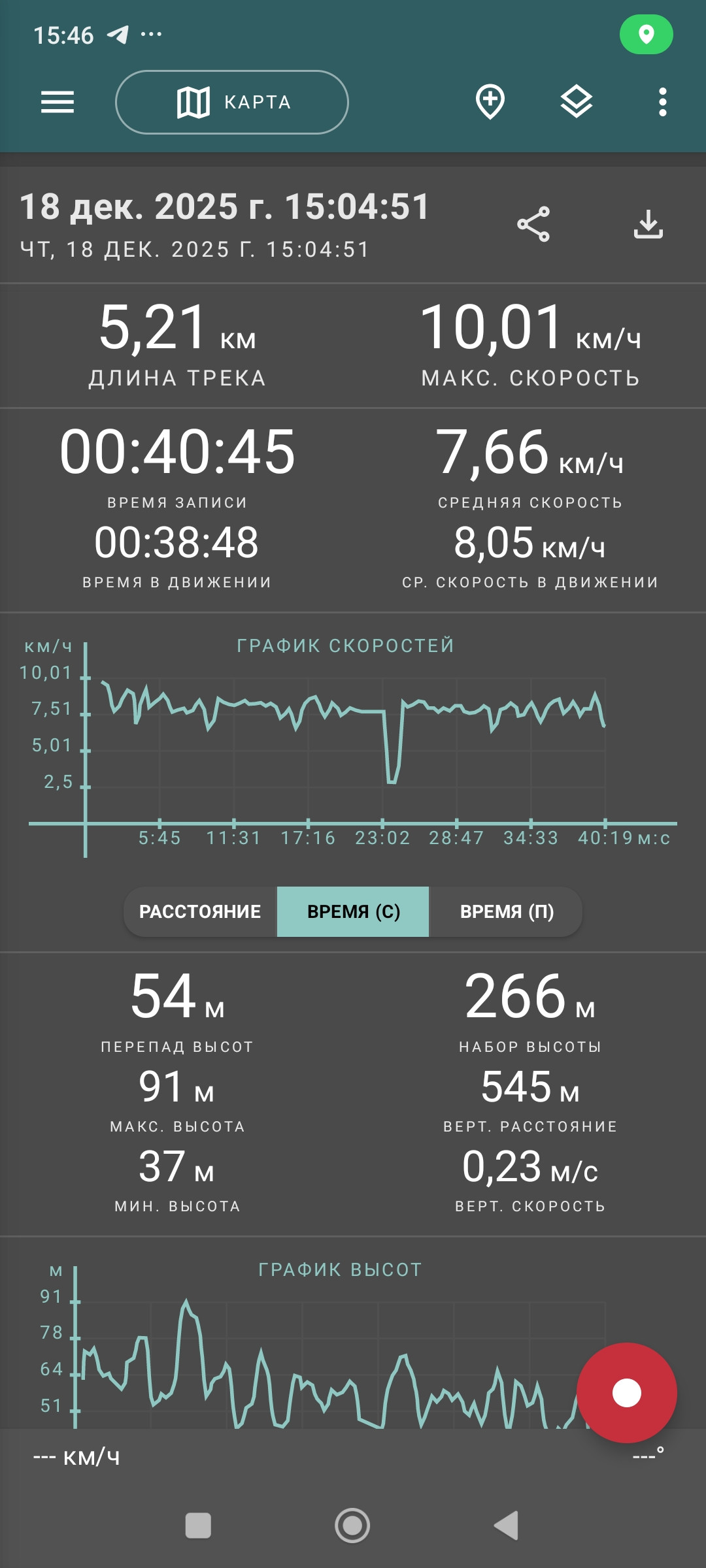Go back using the system back button
This screenshot has width=706, height=1568.
(x=506, y=1526)
